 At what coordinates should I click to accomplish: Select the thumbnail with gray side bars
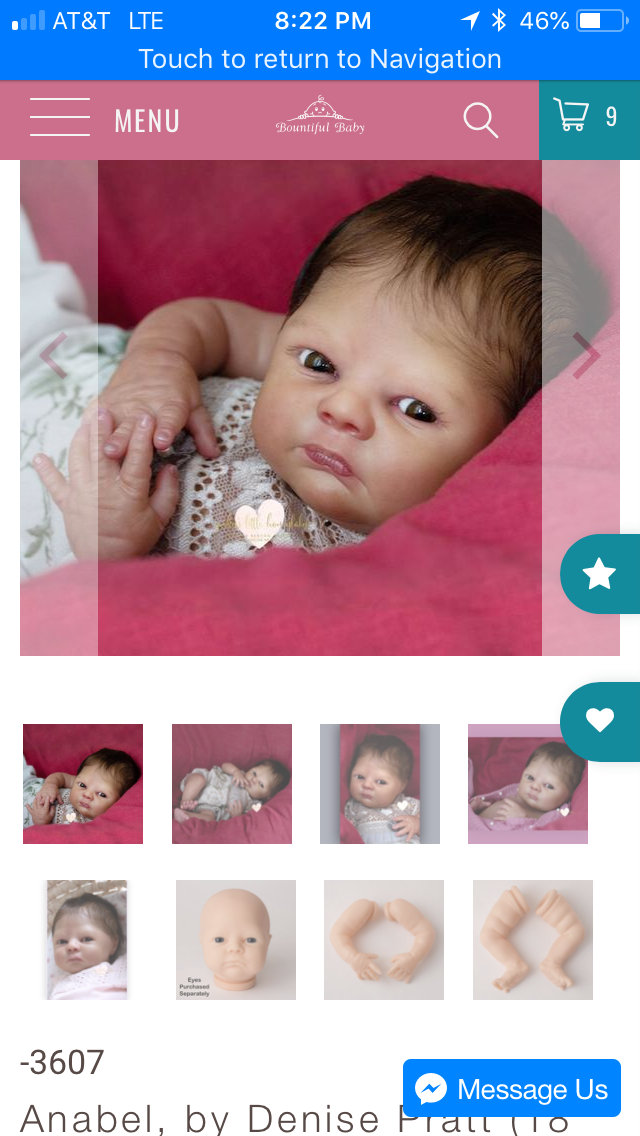(380, 784)
